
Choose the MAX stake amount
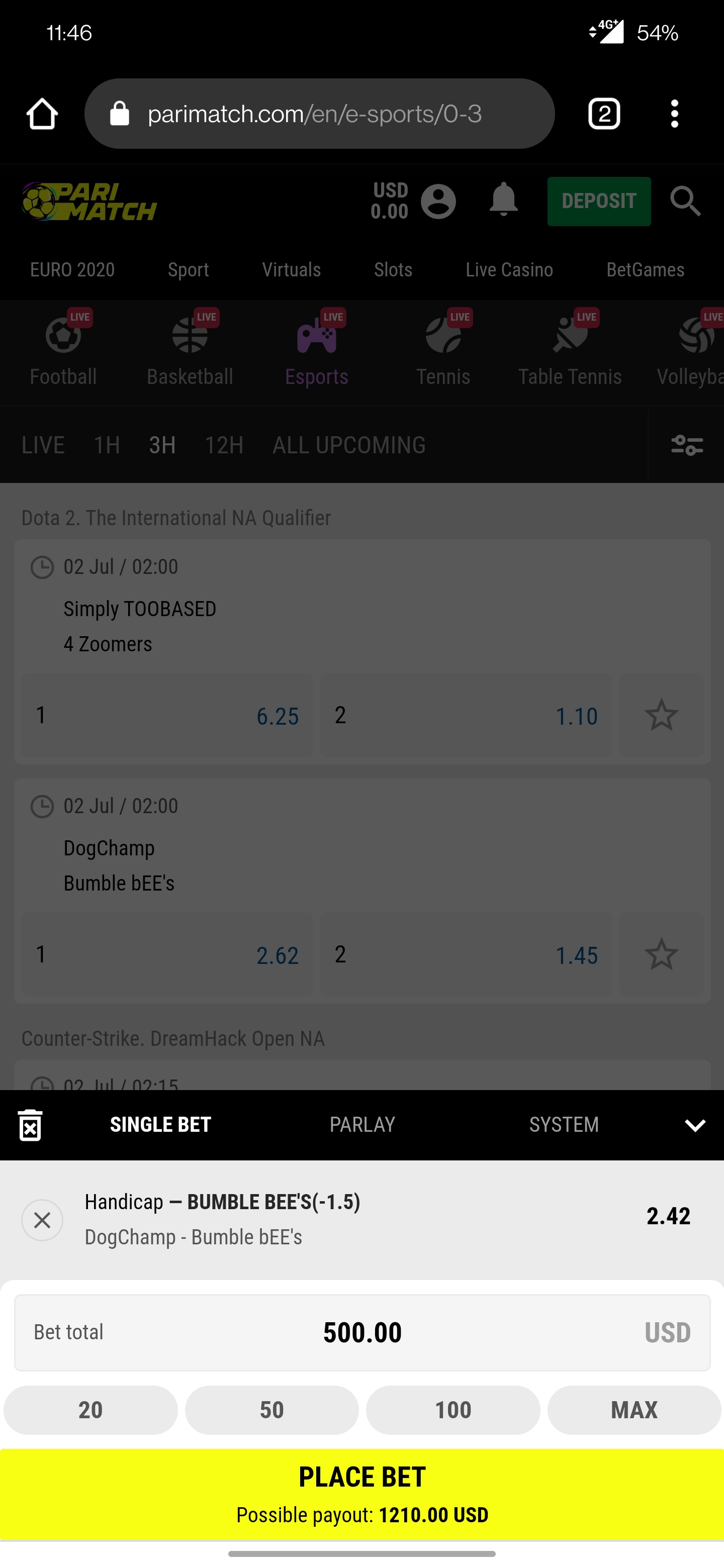tap(634, 1410)
